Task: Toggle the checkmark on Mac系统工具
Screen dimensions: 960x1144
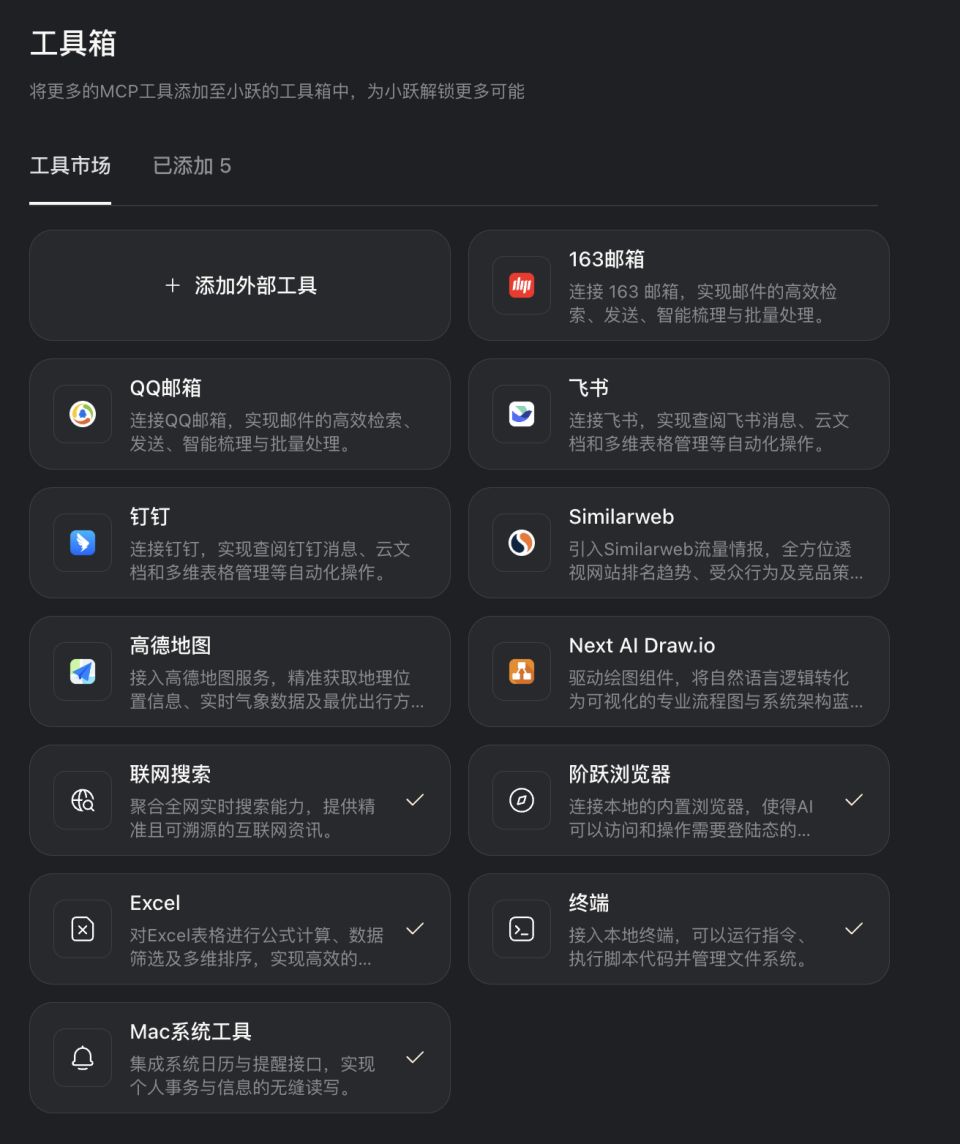Action: point(415,1057)
